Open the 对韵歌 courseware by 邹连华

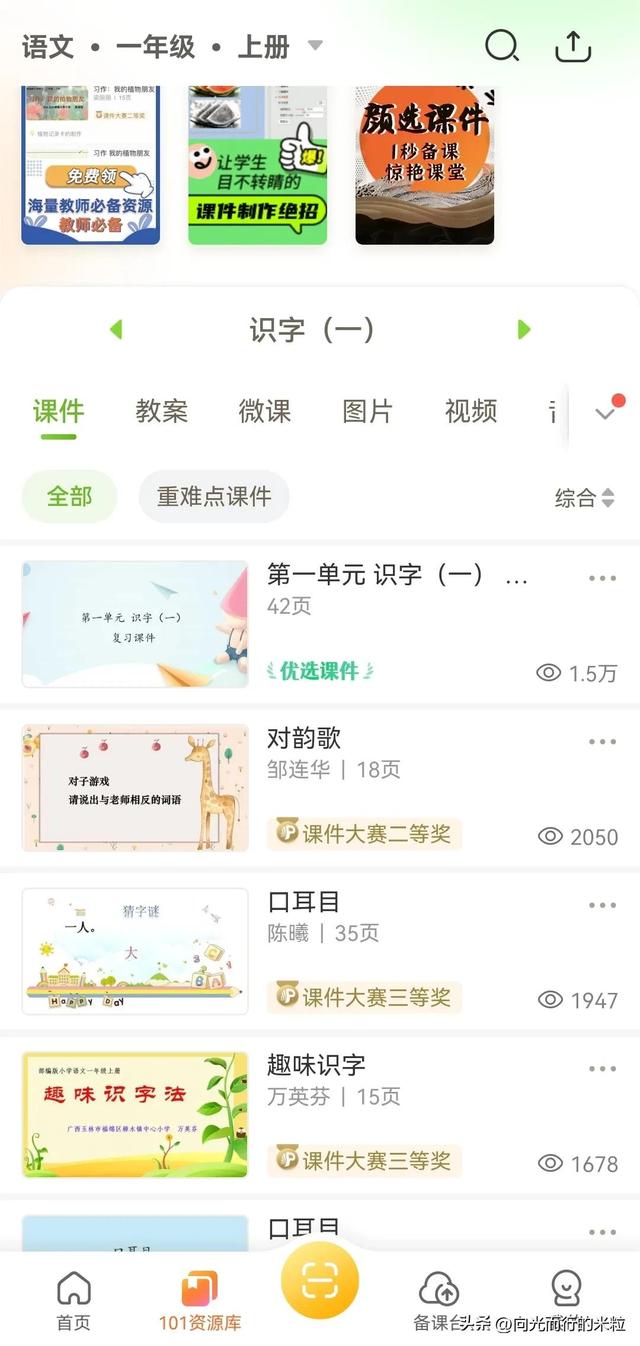(304, 739)
